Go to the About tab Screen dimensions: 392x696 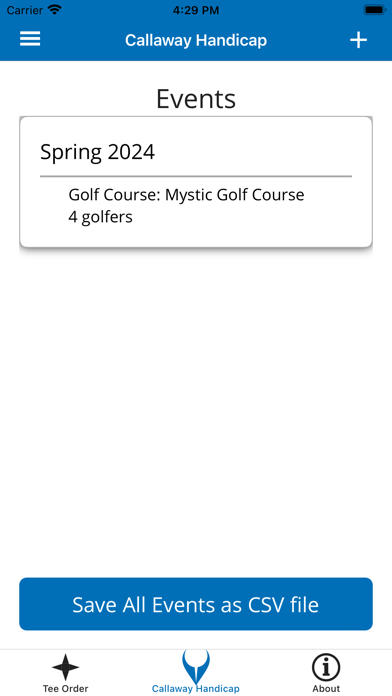(x=326, y=673)
